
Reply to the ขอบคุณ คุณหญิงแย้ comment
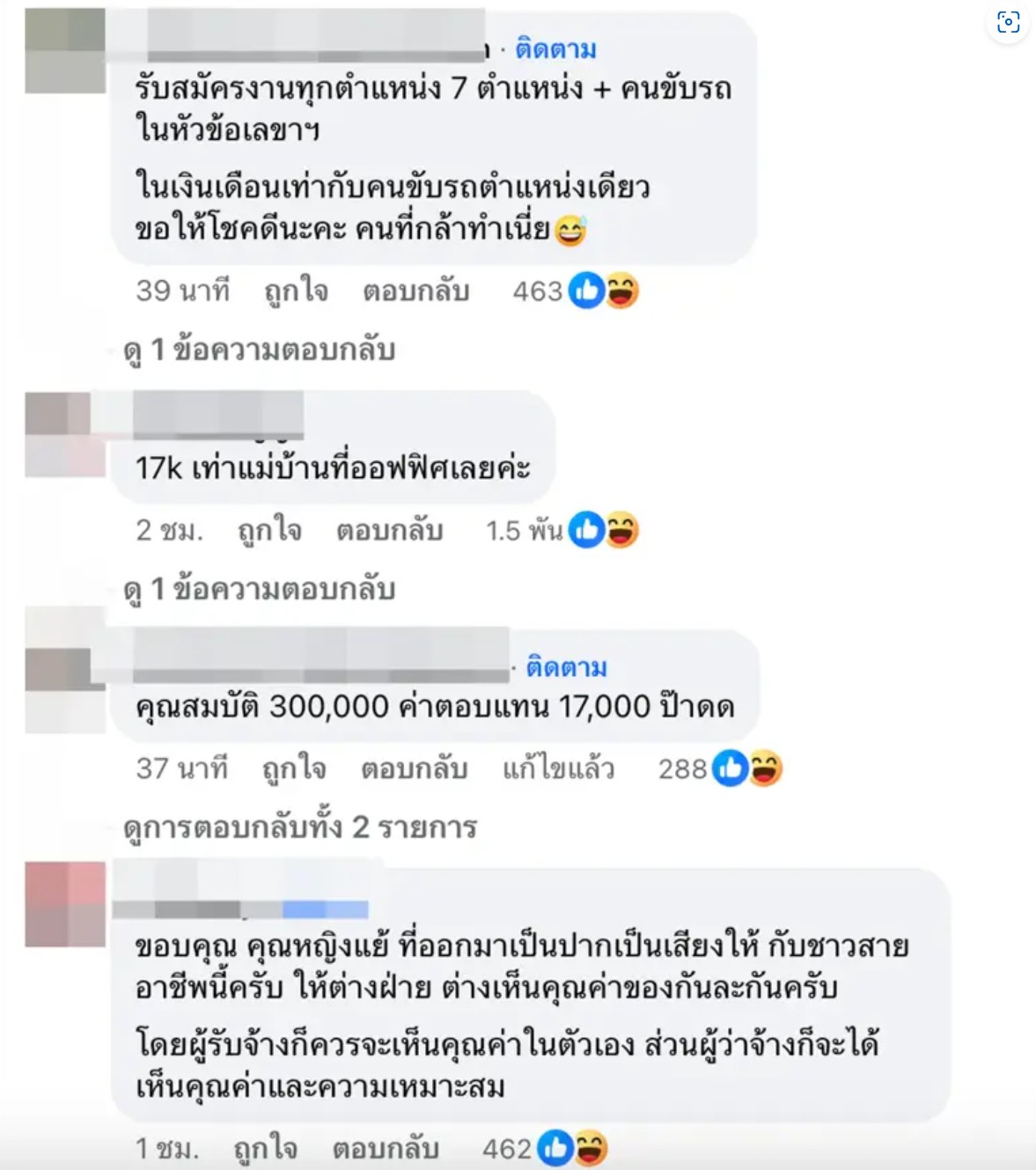tap(386, 1148)
